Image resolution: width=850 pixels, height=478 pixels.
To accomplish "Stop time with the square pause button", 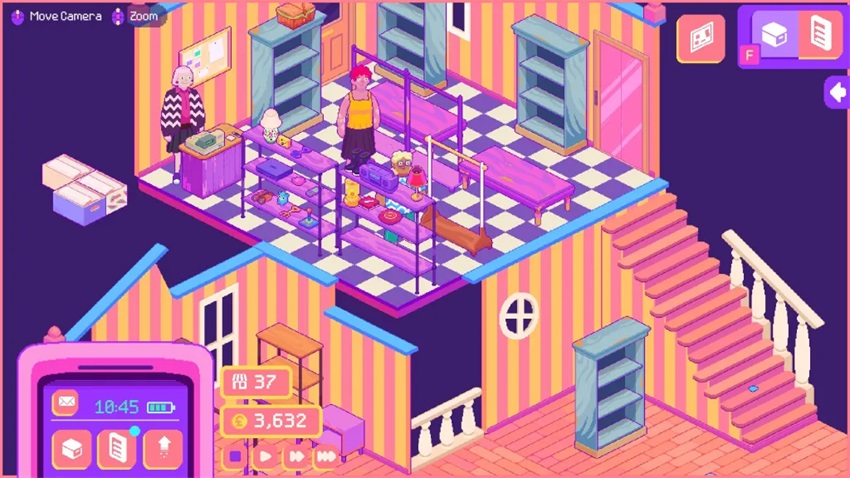I will tap(236, 457).
